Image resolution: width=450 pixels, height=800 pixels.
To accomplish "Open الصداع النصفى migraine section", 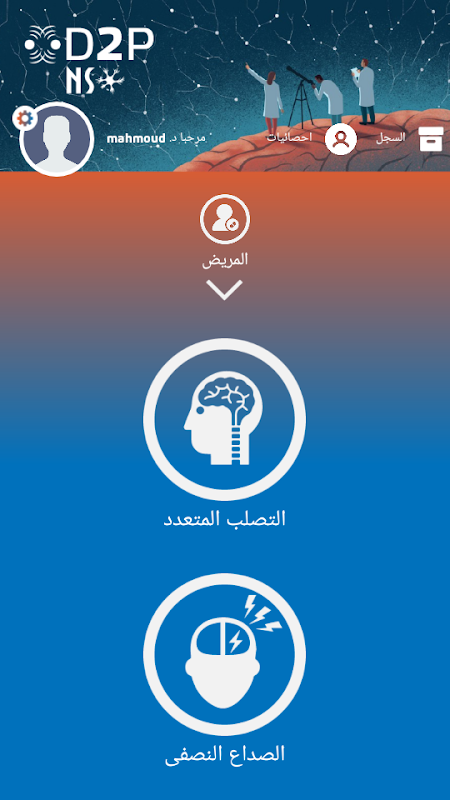I will coord(224,654).
